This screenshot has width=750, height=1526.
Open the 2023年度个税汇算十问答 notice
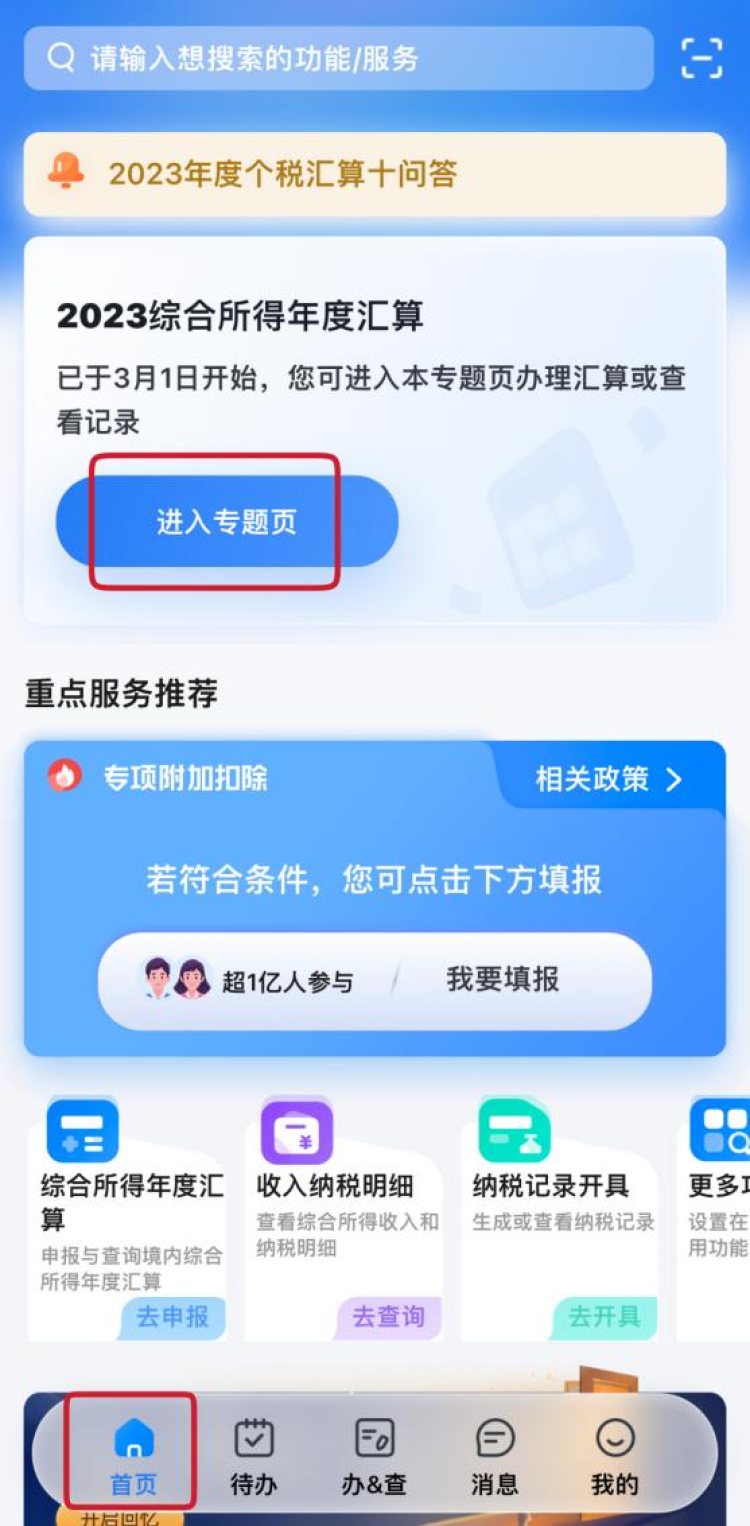(x=374, y=174)
